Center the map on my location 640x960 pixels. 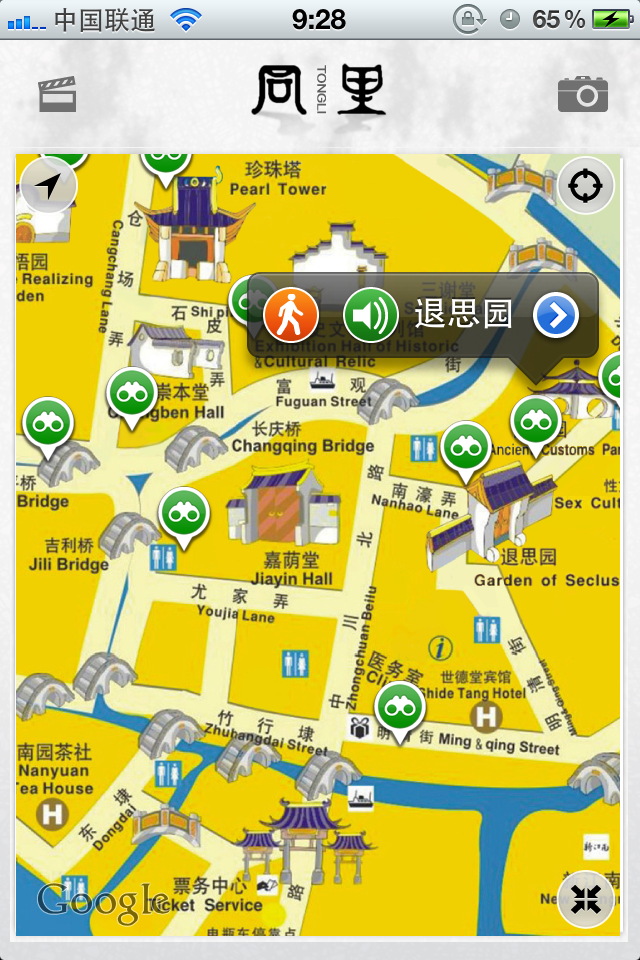click(x=585, y=186)
